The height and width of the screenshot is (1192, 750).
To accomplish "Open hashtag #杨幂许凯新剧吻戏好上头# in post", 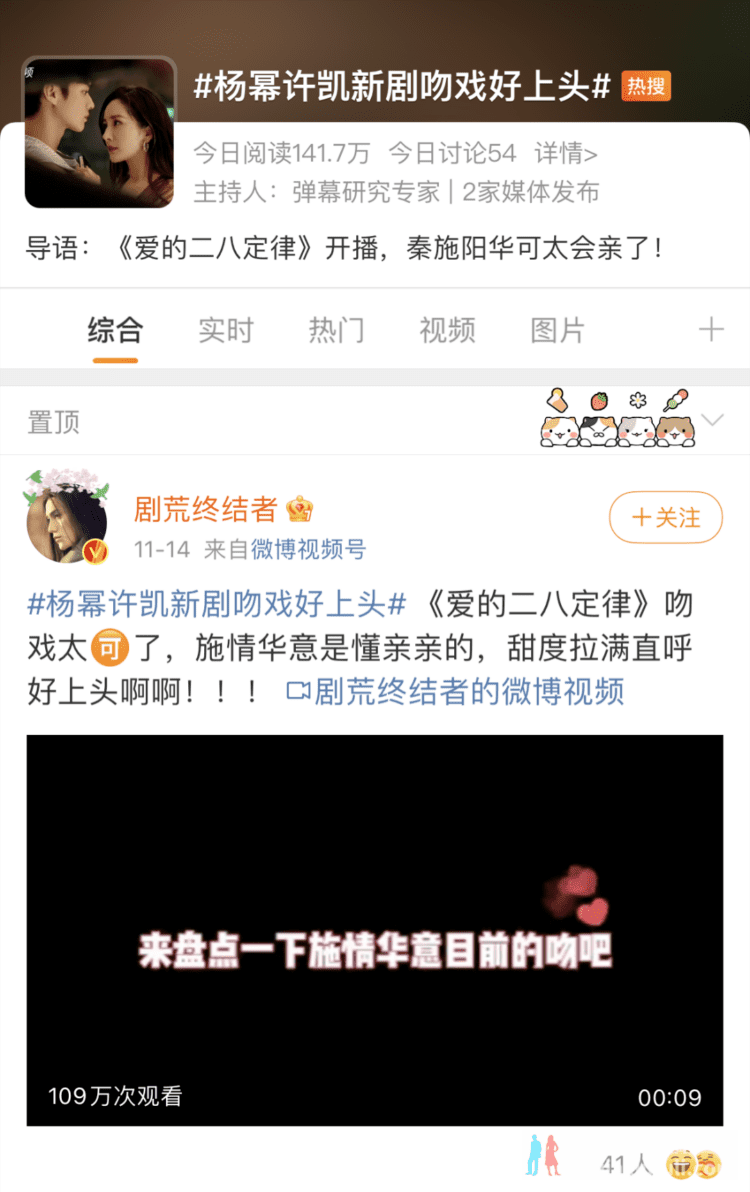I will tap(216, 605).
